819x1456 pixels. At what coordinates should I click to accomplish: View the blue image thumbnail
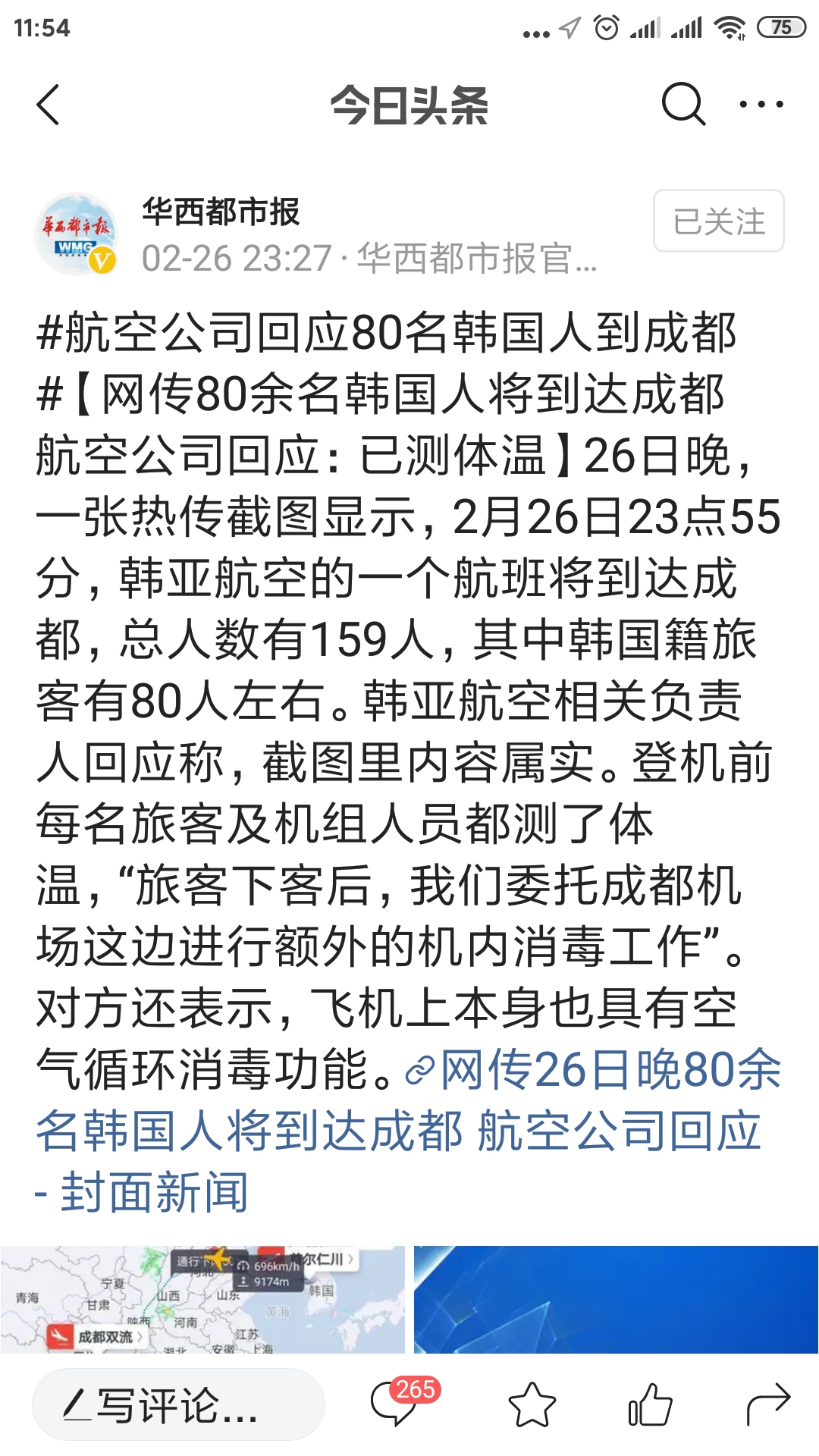pos(616,1300)
